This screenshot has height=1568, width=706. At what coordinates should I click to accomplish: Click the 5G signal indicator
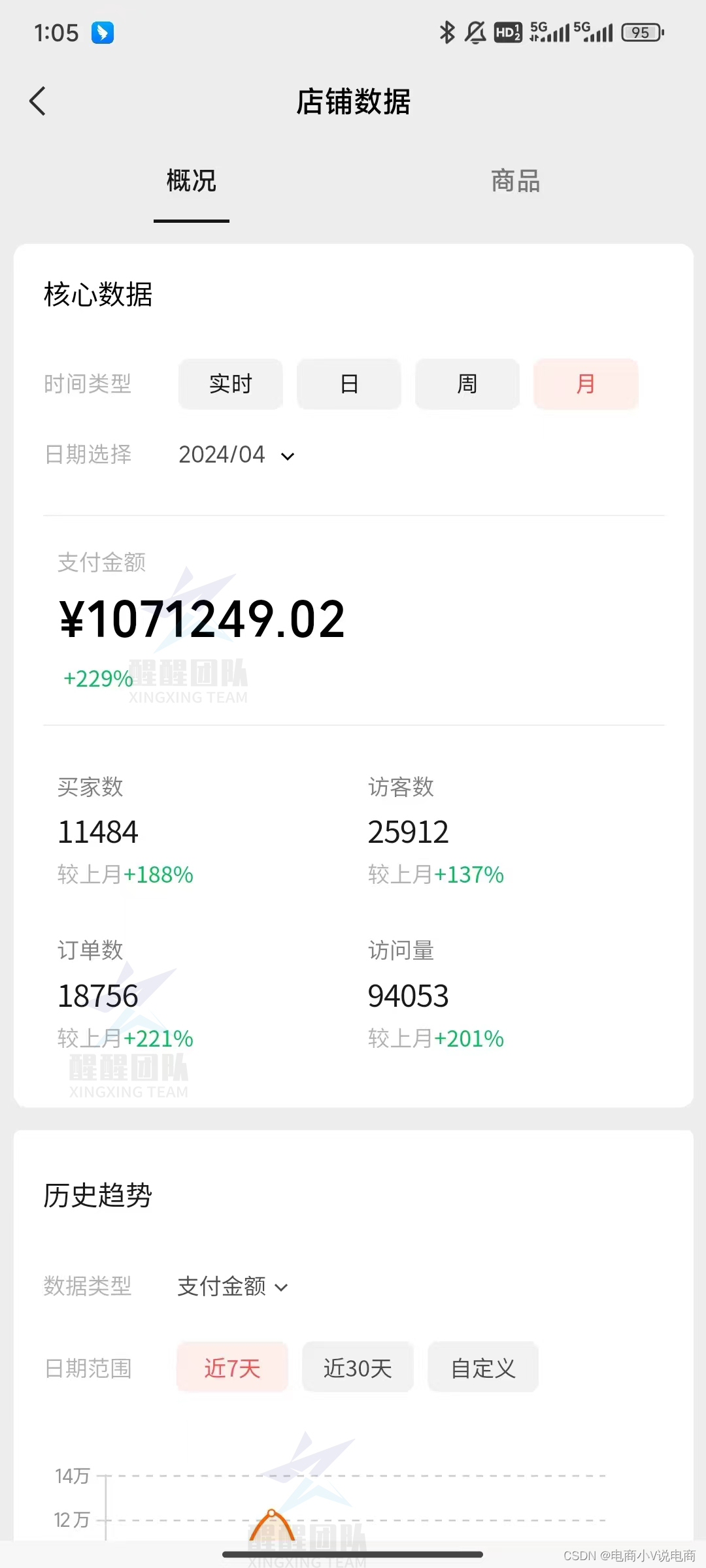[x=551, y=31]
